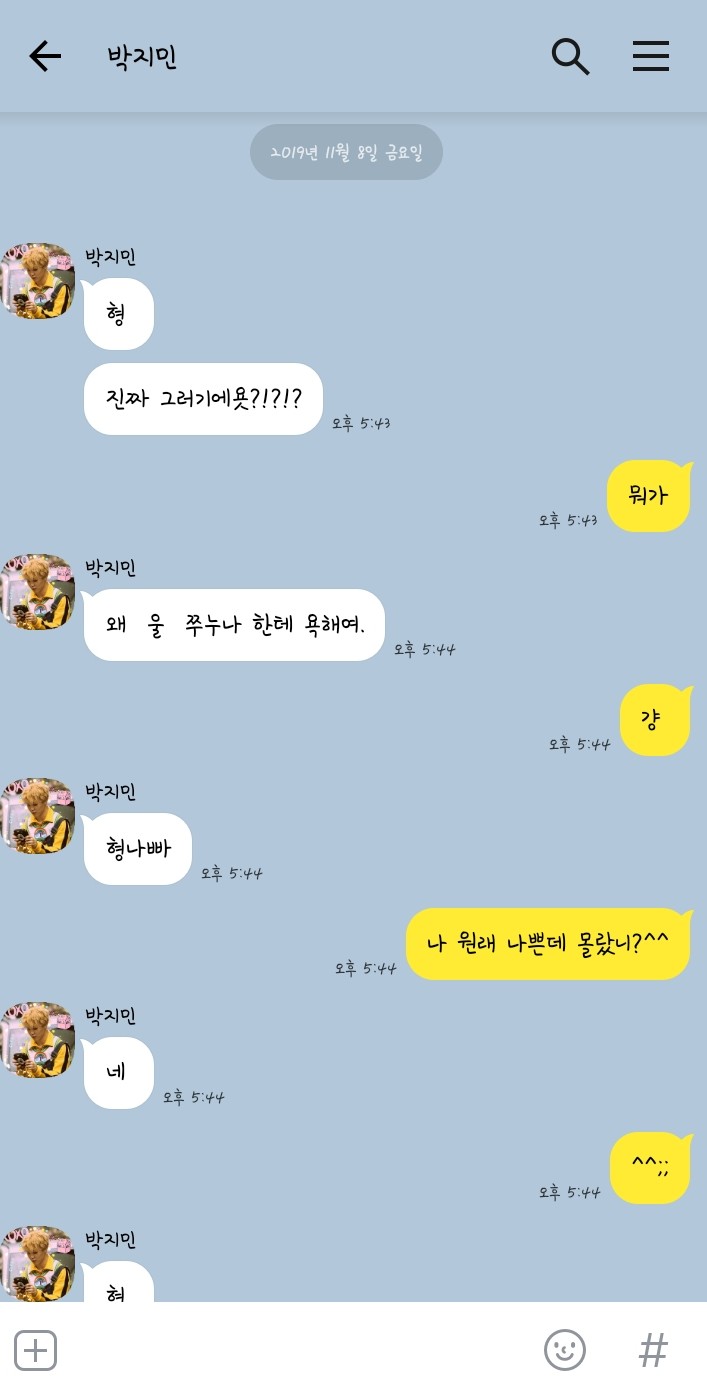The width and height of the screenshot is (707, 1383).
Task: Tap the hashtag search icon
Action: click(x=653, y=1350)
